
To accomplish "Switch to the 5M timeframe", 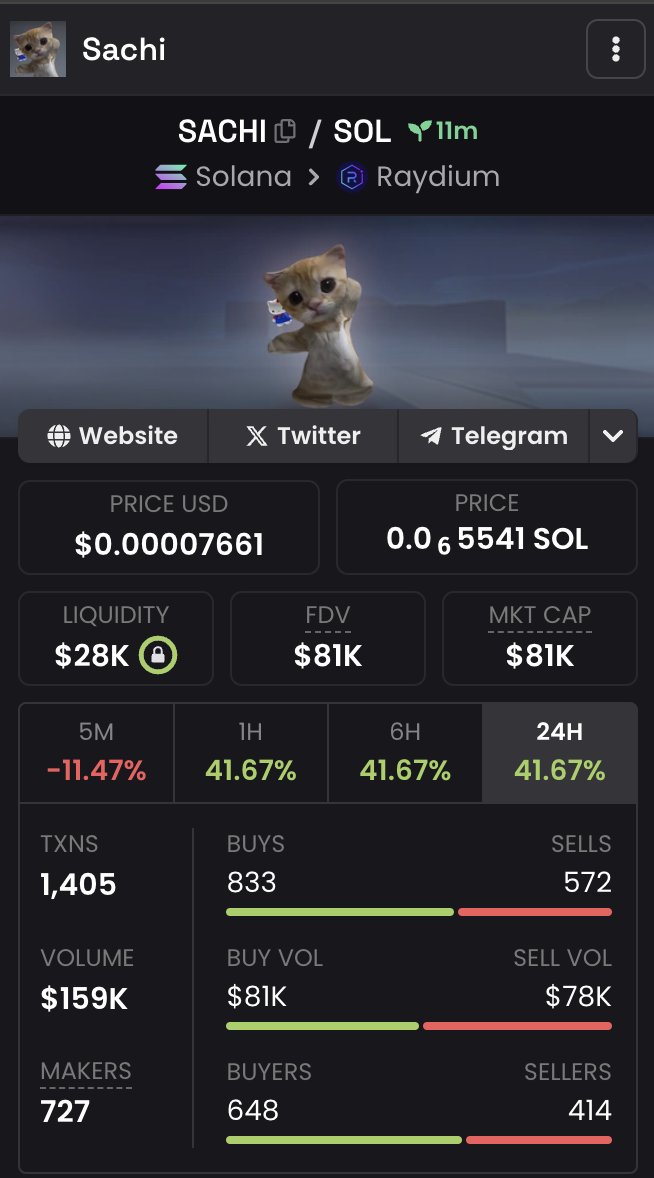I will (x=96, y=752).
